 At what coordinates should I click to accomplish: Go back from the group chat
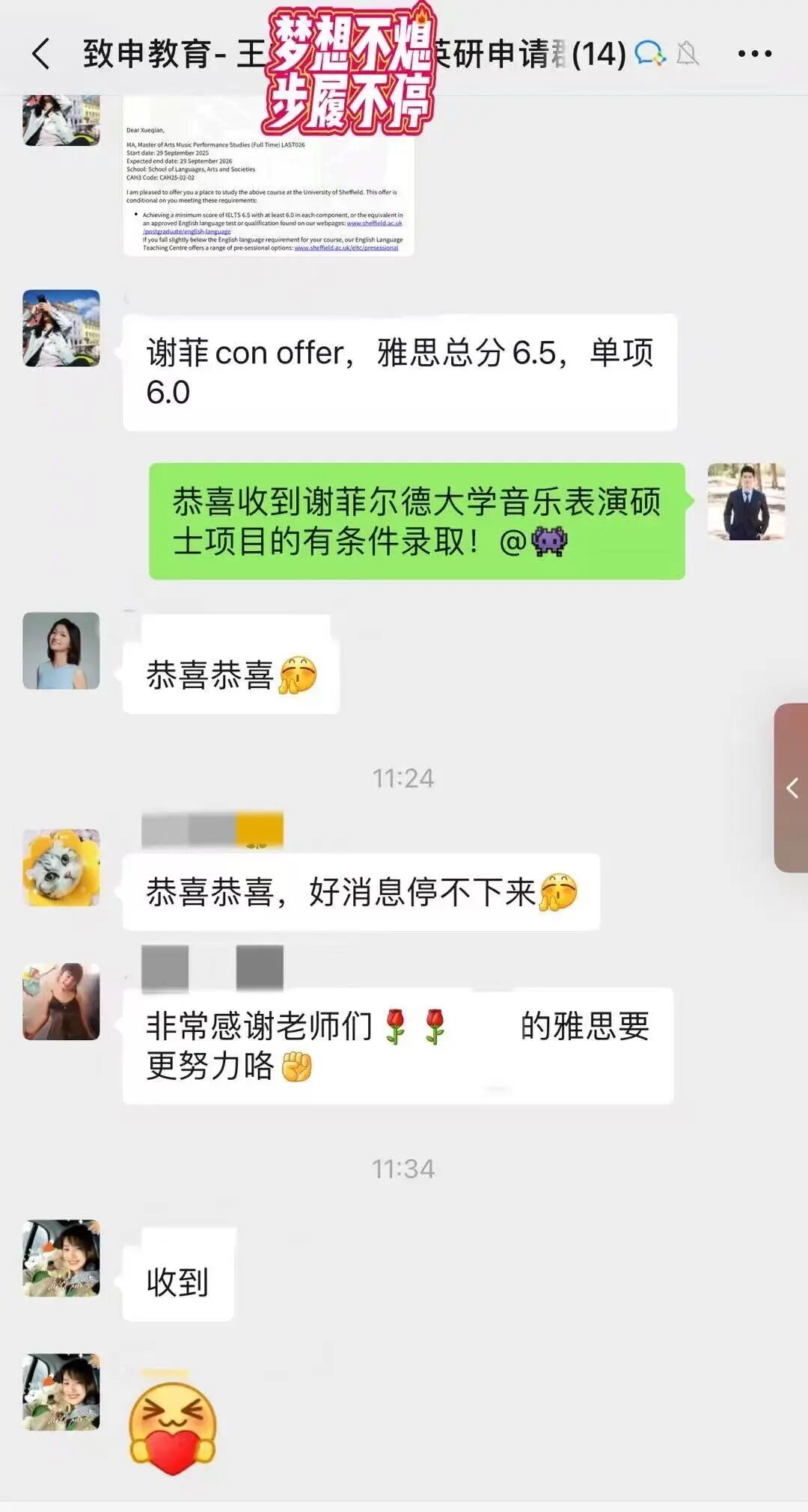[41, 54]
